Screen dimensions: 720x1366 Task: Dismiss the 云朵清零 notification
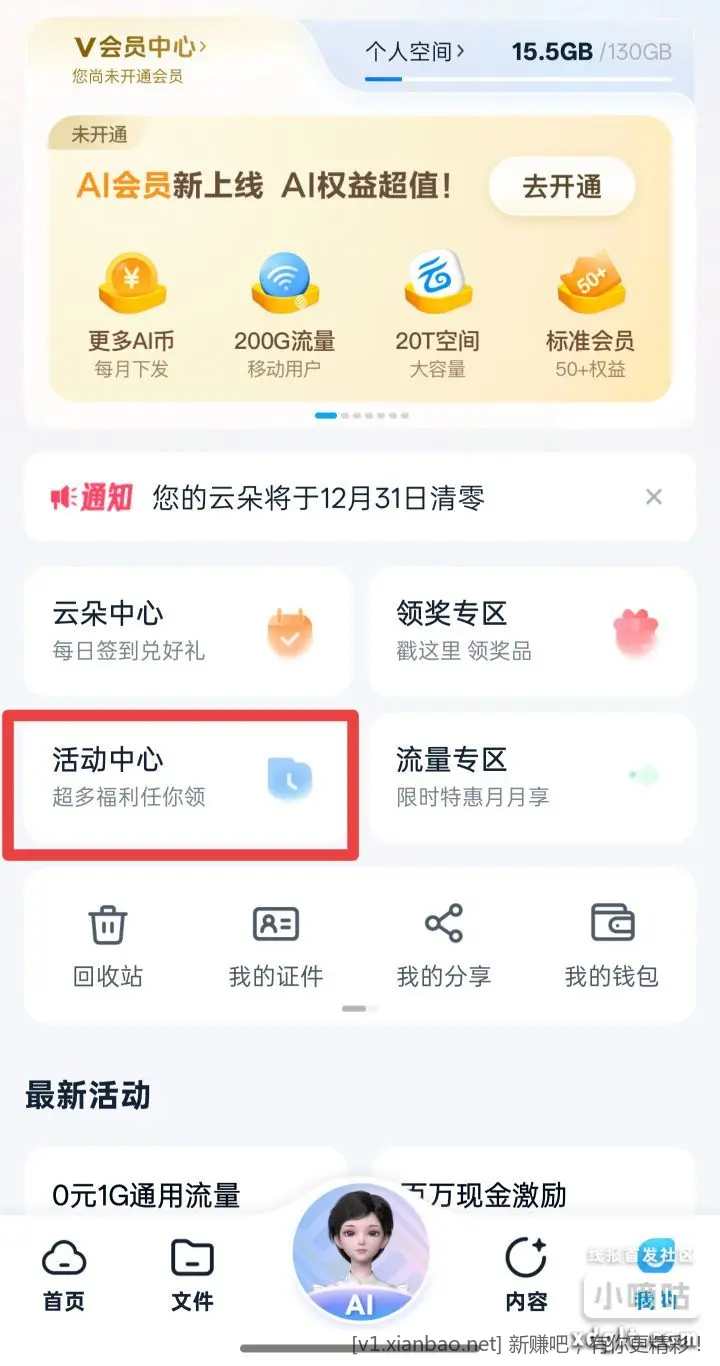point(654,497)
